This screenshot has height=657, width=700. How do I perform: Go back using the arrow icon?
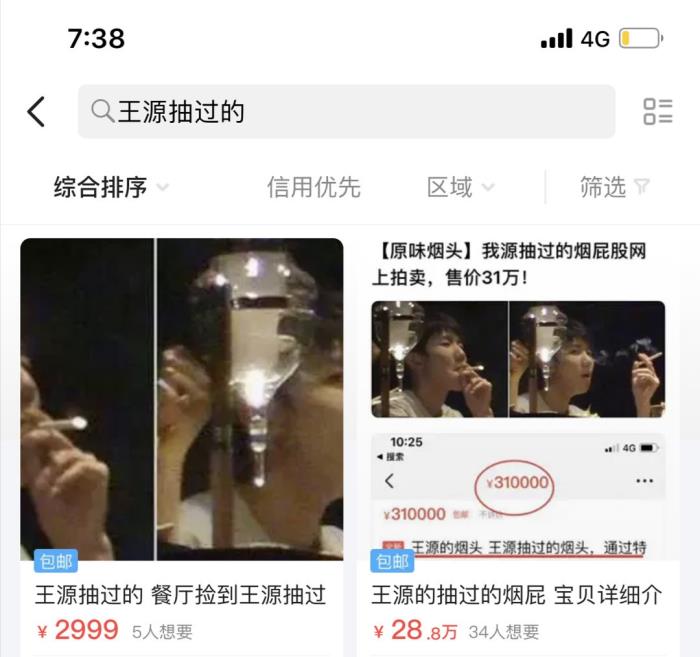37,111
